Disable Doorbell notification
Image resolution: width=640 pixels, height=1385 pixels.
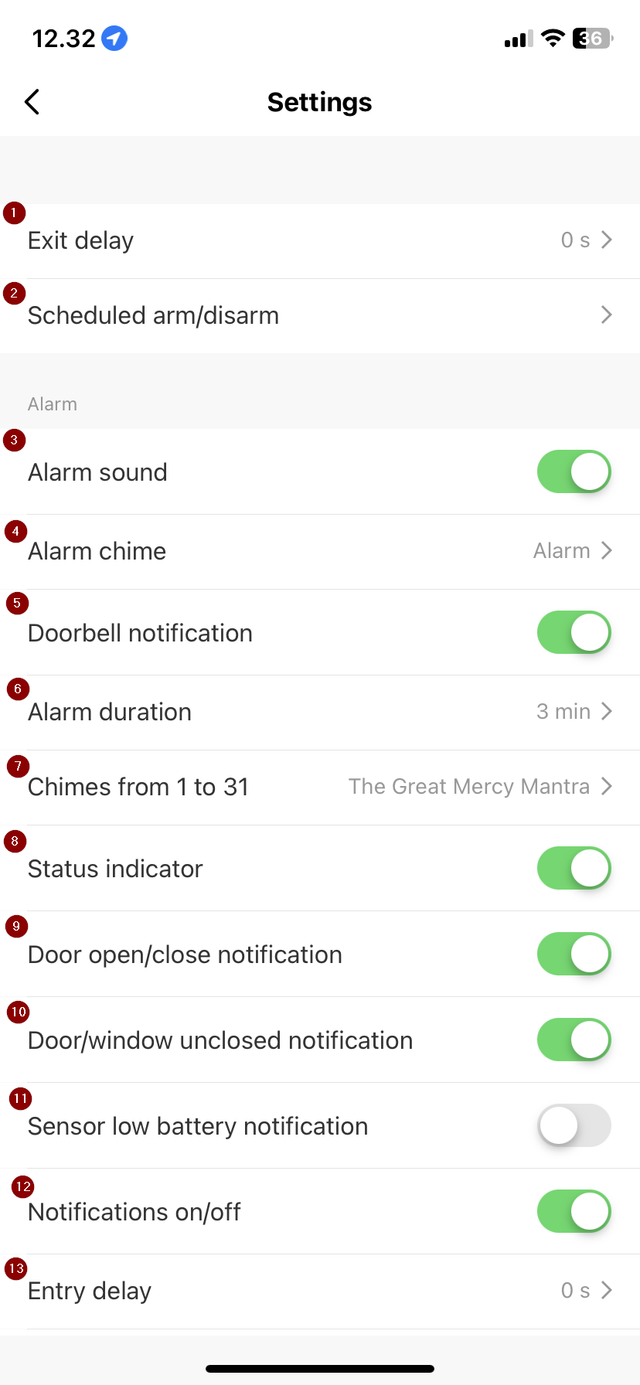(574, 633)
